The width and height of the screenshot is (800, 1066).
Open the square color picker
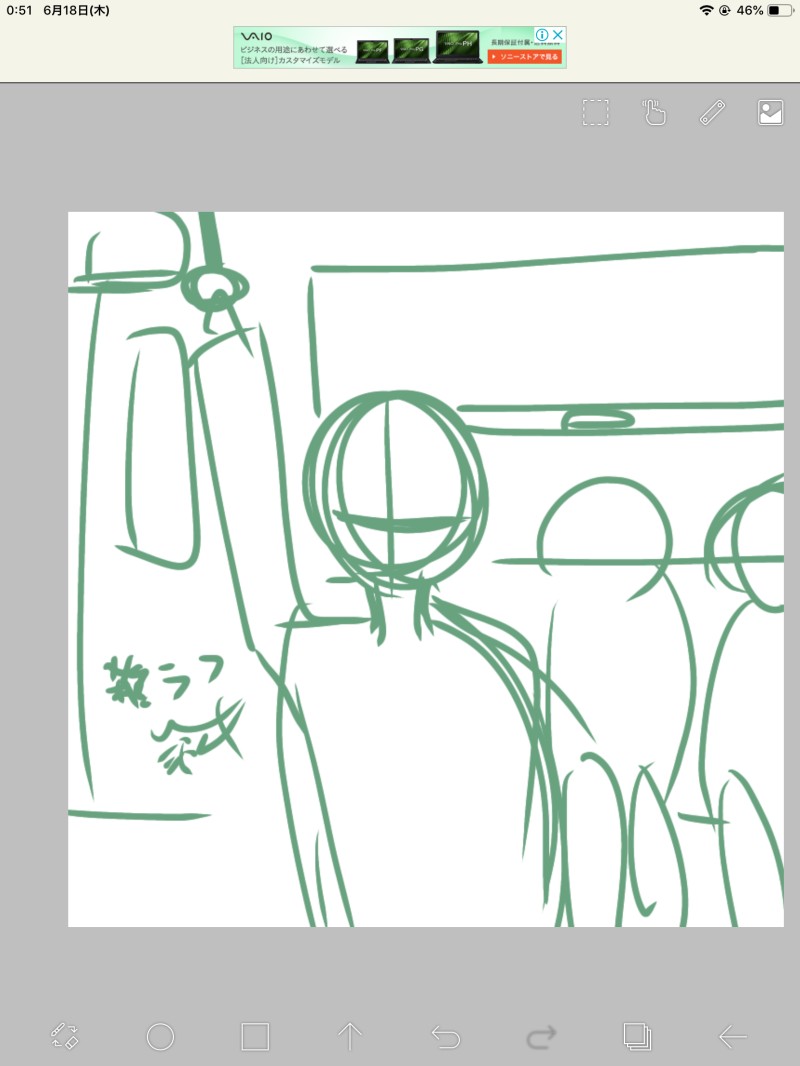tap(255, 1037)
